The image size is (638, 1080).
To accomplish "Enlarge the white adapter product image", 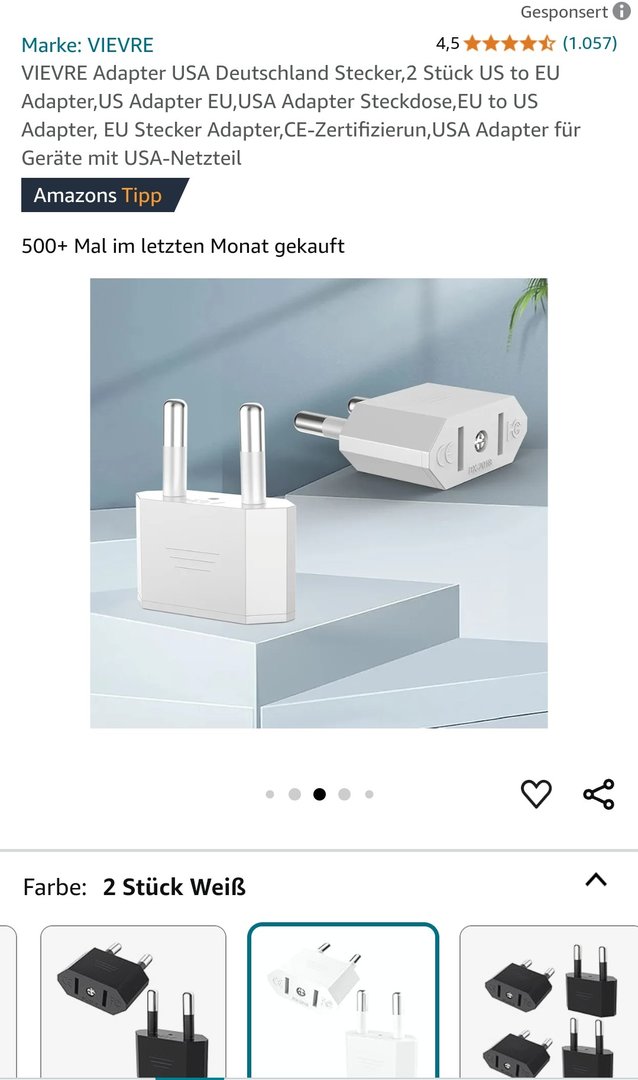I will point(319,503).
